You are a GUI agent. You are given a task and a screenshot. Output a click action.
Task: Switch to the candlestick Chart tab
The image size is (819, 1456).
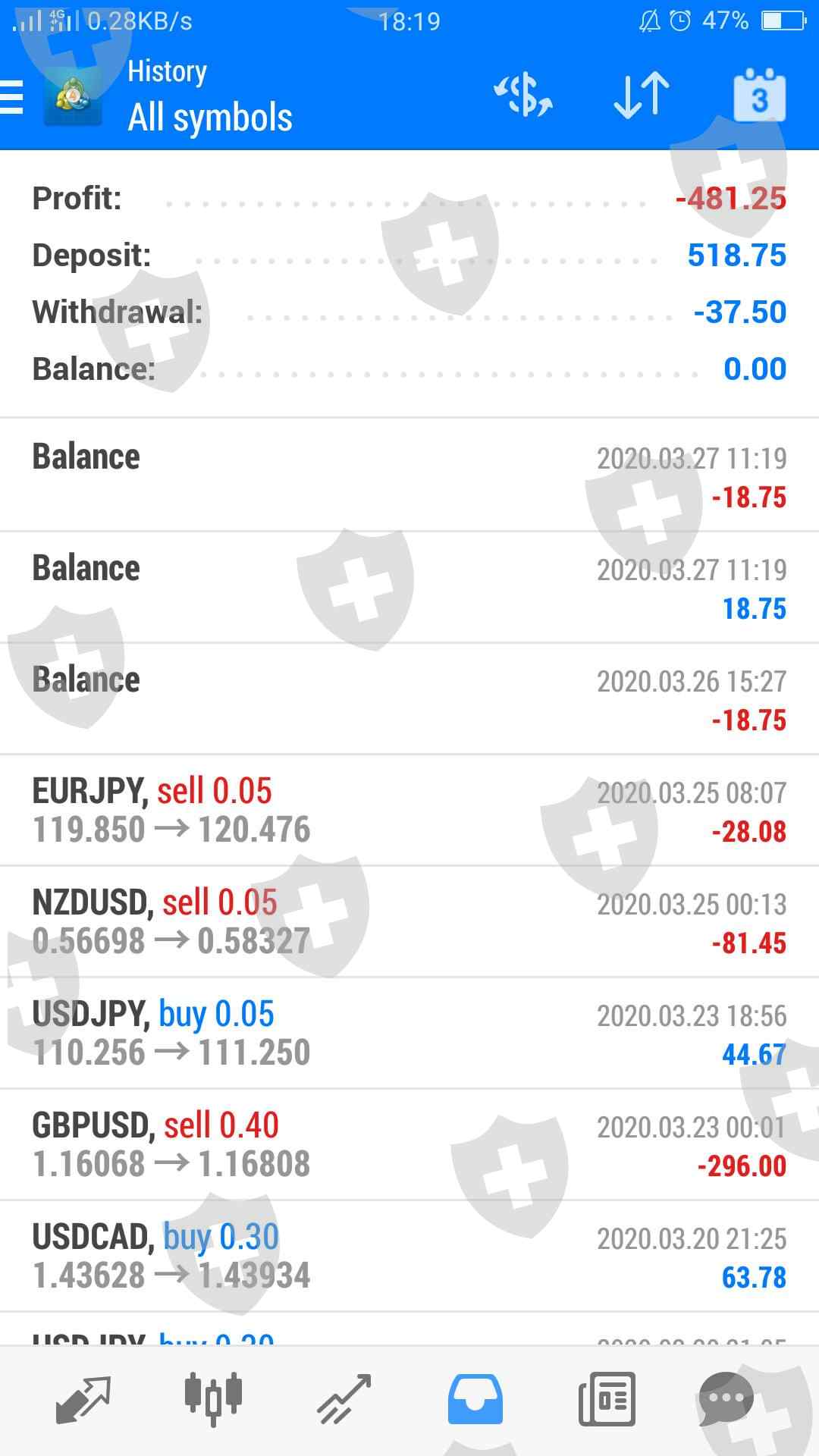click(213, 1399)
